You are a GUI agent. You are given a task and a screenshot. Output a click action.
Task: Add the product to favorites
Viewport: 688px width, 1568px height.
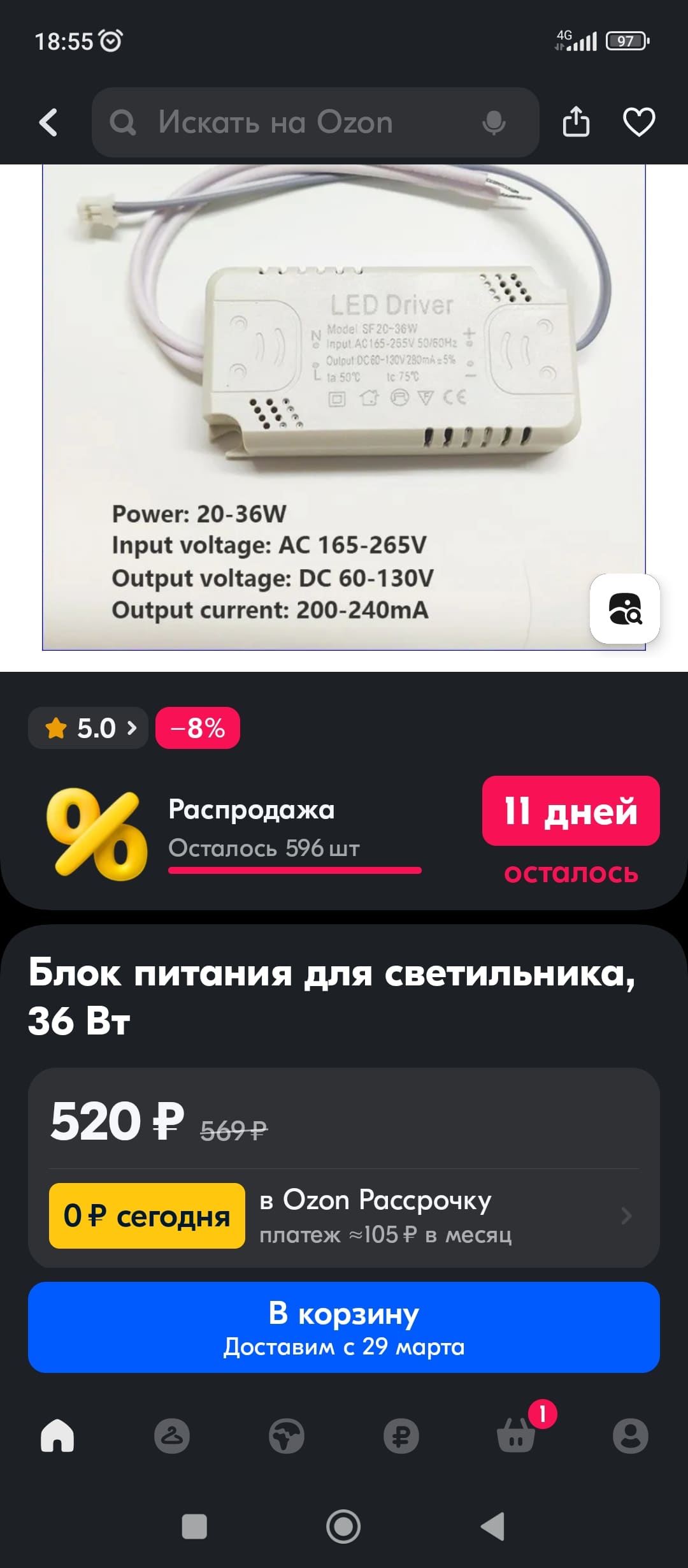point(638,122)
